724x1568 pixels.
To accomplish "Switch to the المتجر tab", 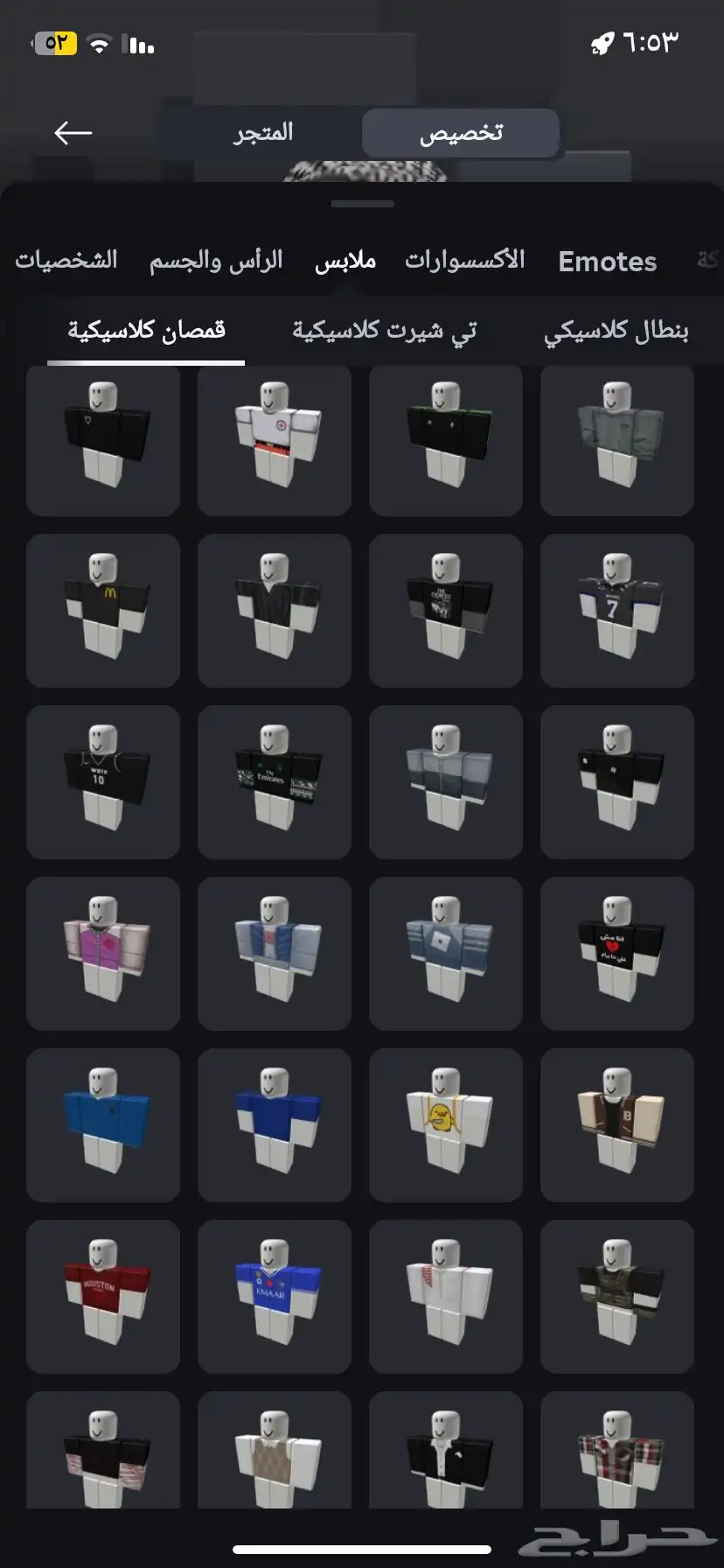I will click(263, 133).
